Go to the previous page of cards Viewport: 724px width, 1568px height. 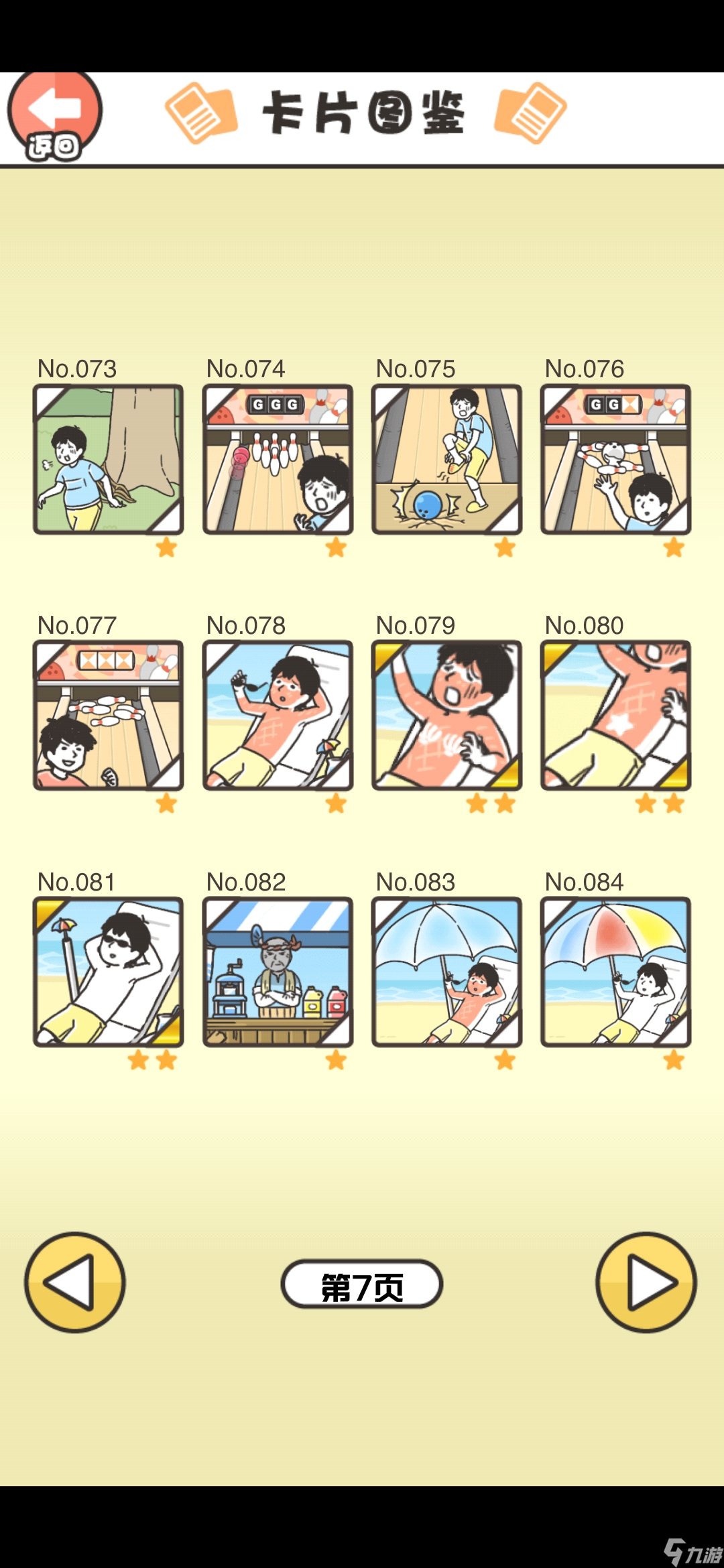tap(75, 1282)
